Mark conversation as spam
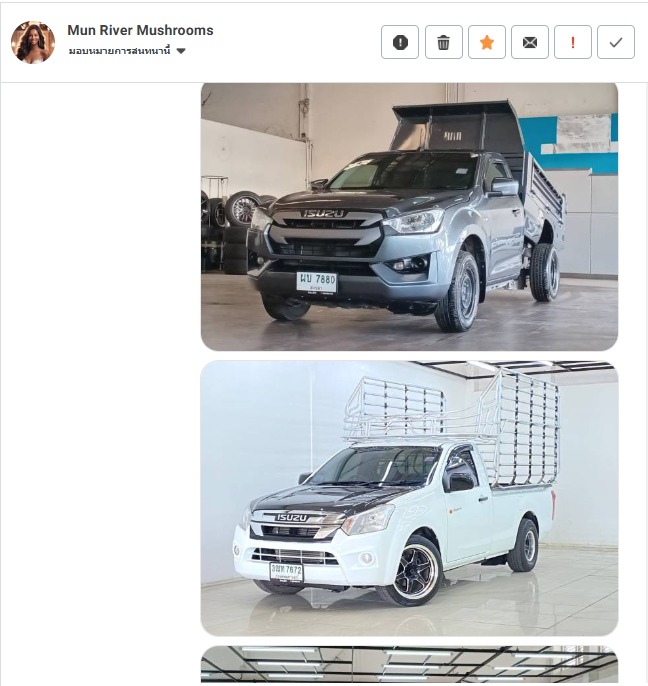Viewport: 648px width, 686px height. coord(400,42)
